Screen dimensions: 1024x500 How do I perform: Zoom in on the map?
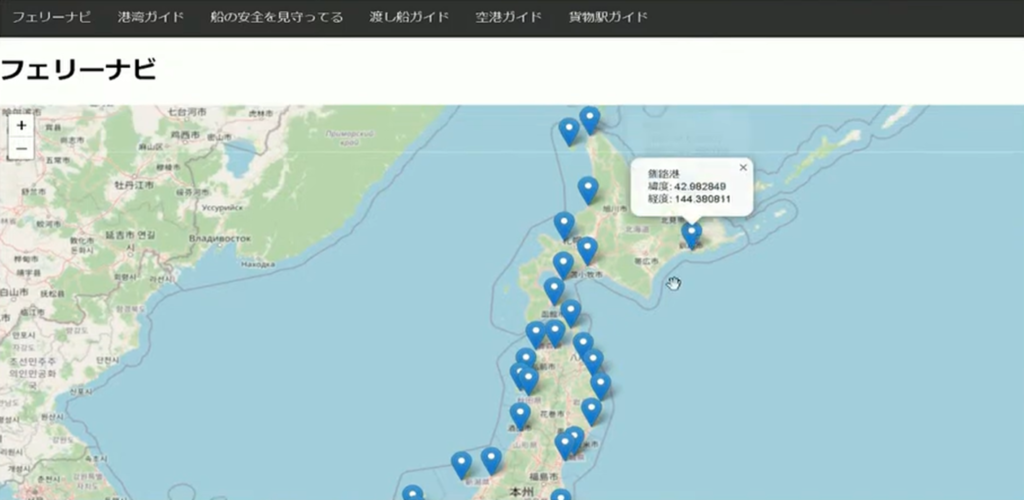coord(21,126)
